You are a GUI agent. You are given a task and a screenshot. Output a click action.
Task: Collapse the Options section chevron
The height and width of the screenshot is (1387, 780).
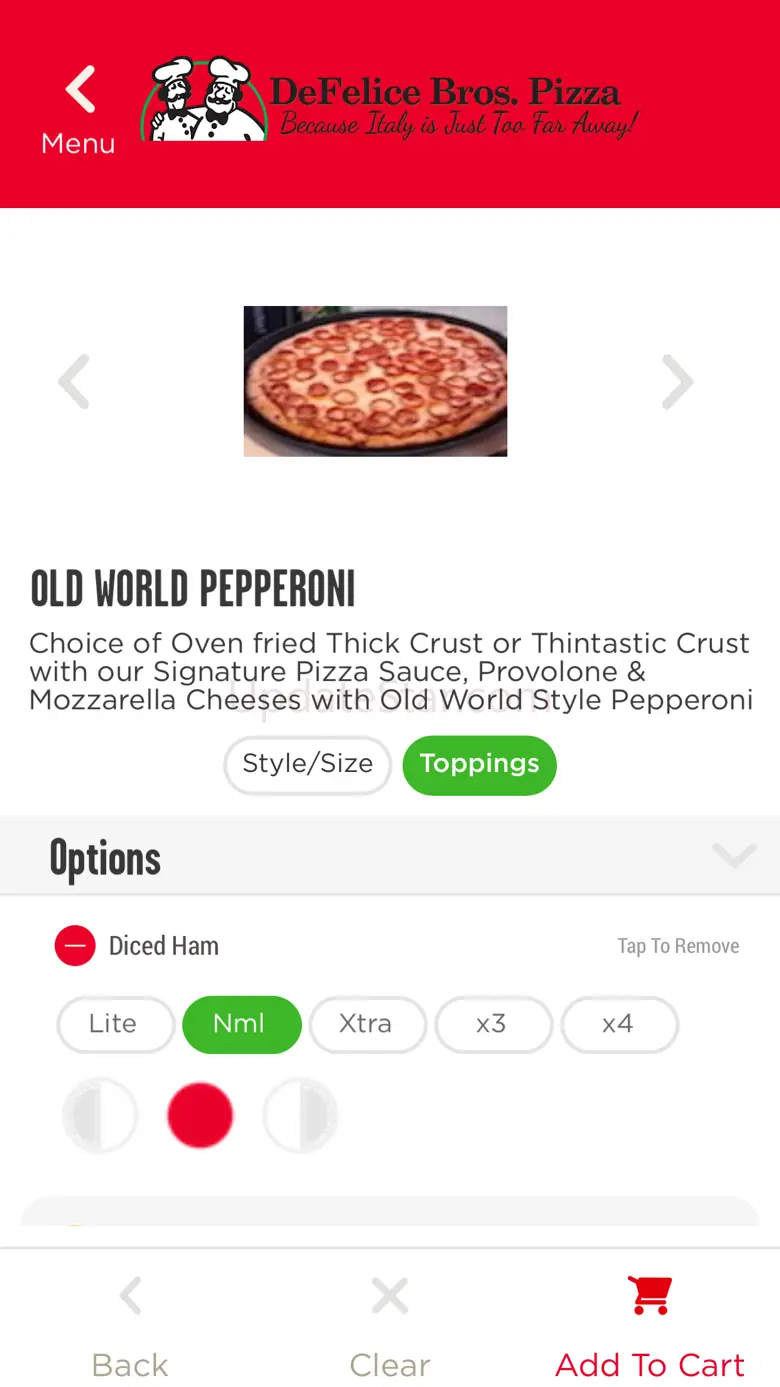(733, 856)
